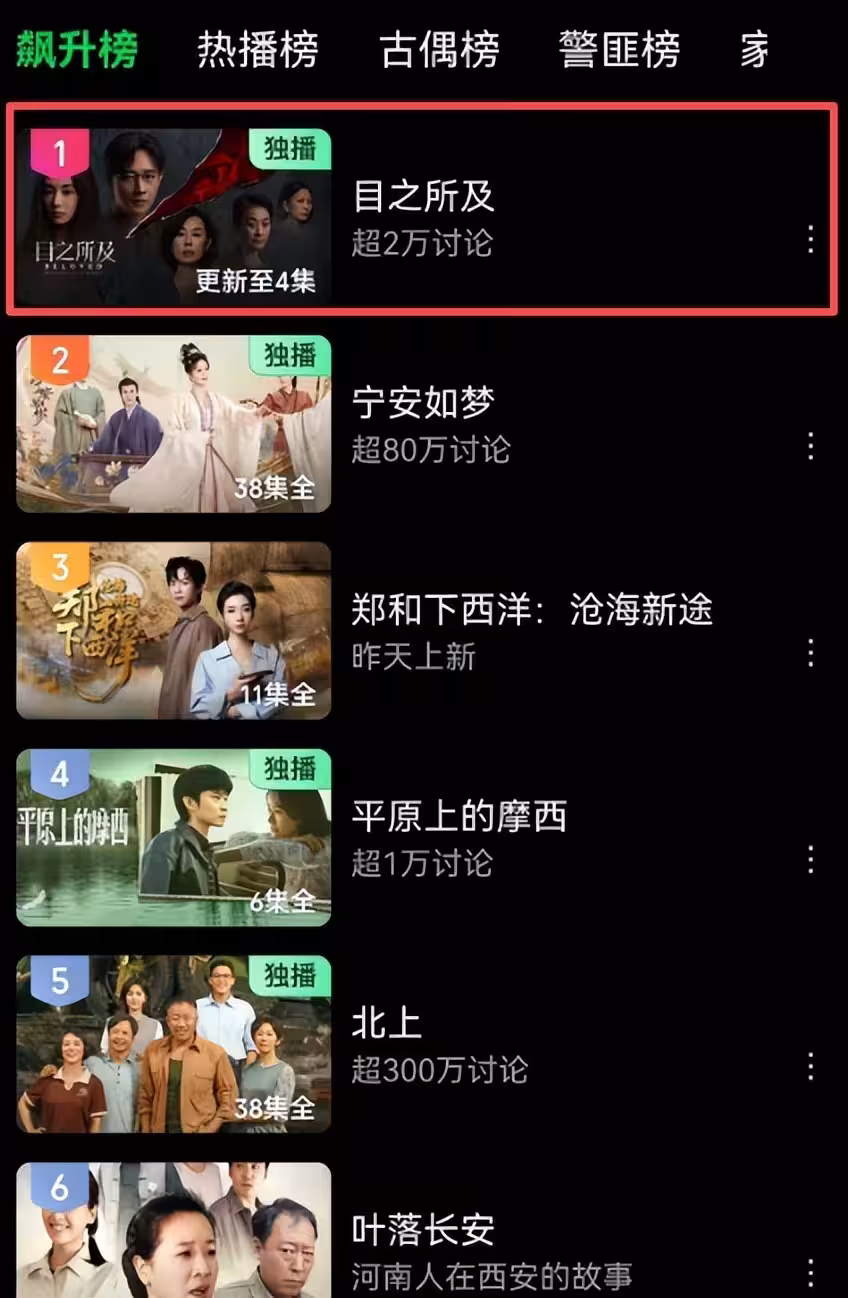Open the overflow menu for 叶落长安
The width and height of the screenshot is (848, 1298).
(810, 1272)
